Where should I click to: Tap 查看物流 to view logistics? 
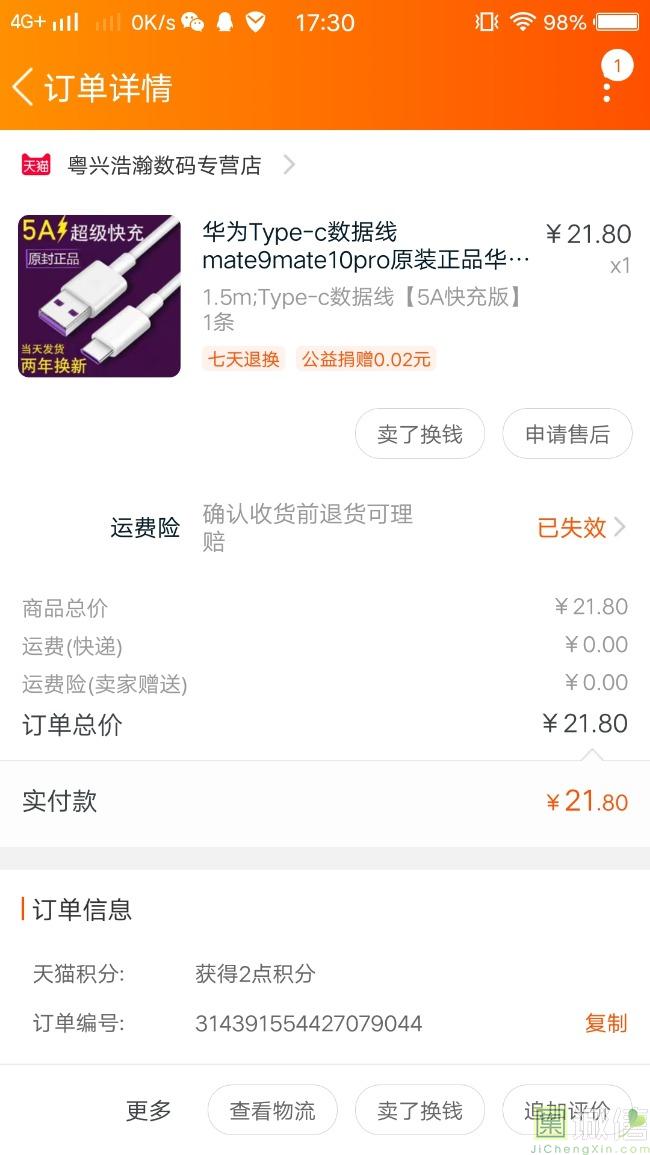click(272, 1110)
